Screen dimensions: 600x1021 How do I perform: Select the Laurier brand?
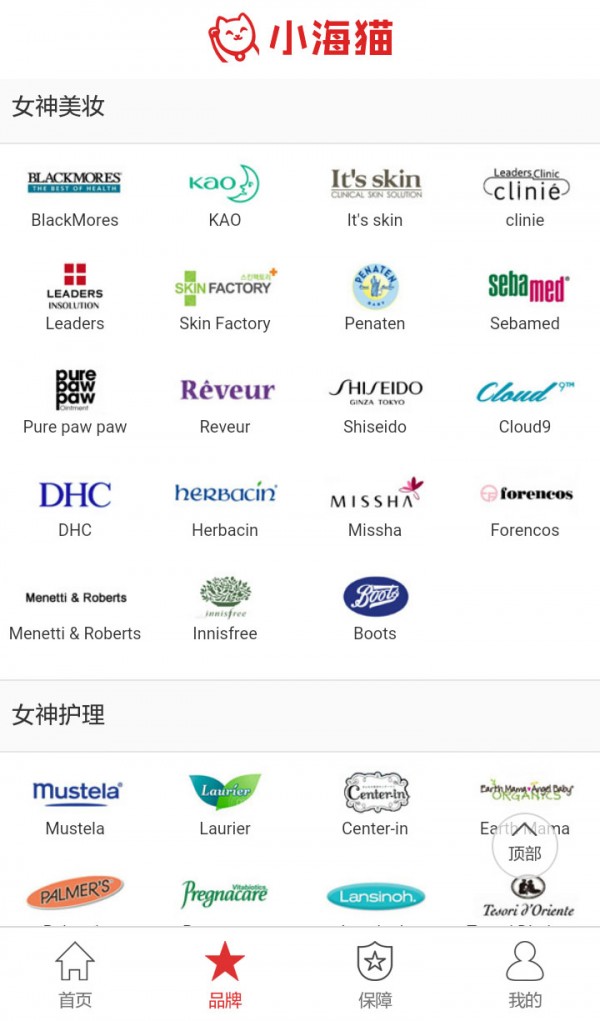(225, 805)
